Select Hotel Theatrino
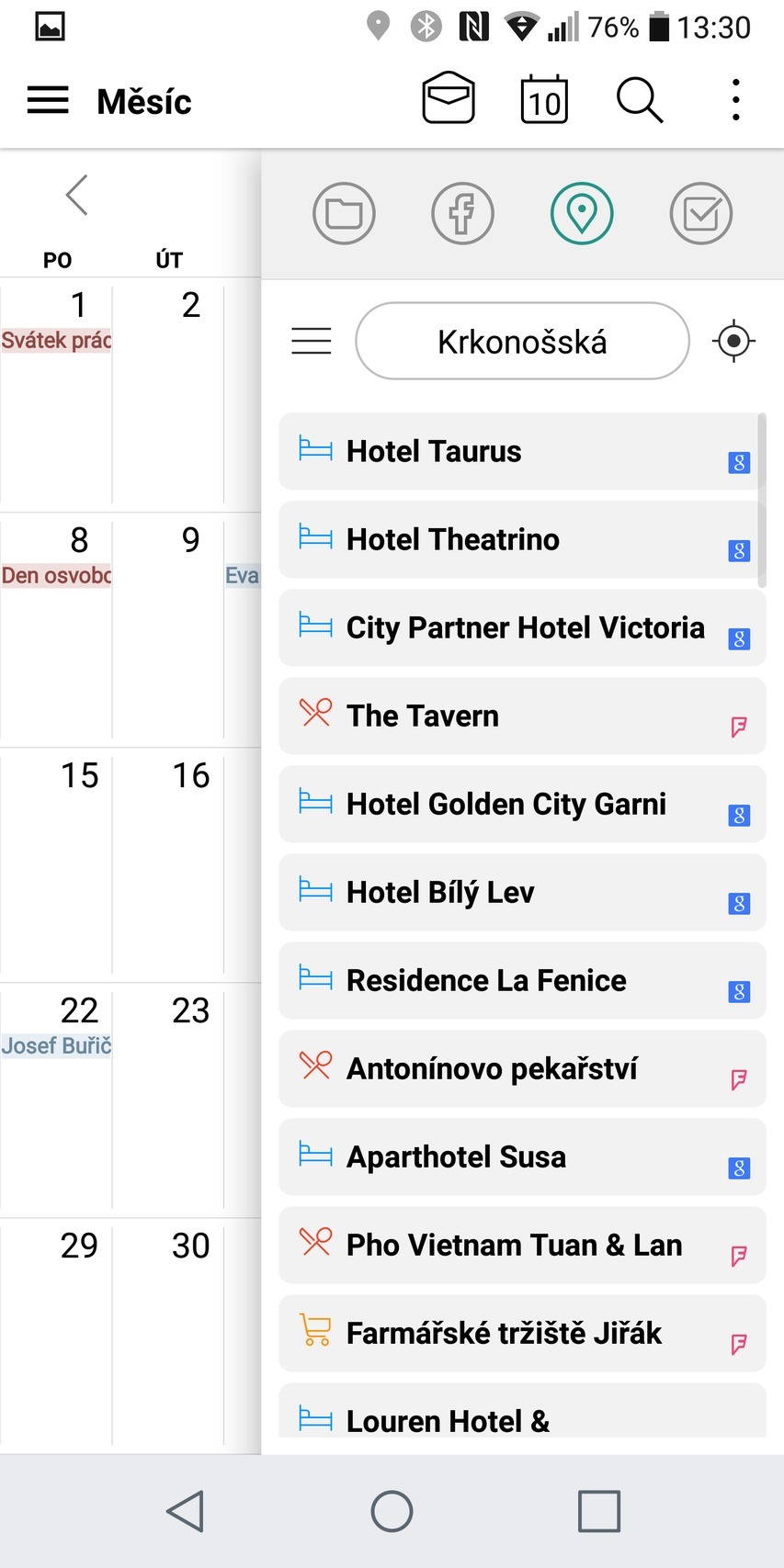 tap(521, 539)
